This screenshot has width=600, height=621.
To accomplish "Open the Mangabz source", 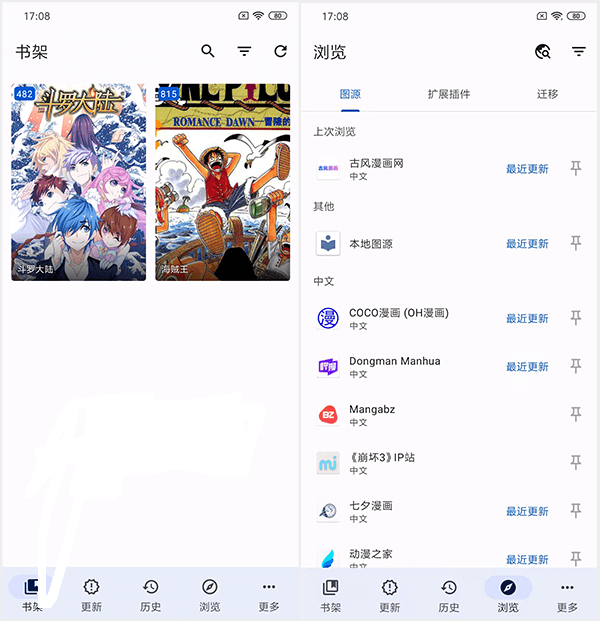I will click(400, 414).
